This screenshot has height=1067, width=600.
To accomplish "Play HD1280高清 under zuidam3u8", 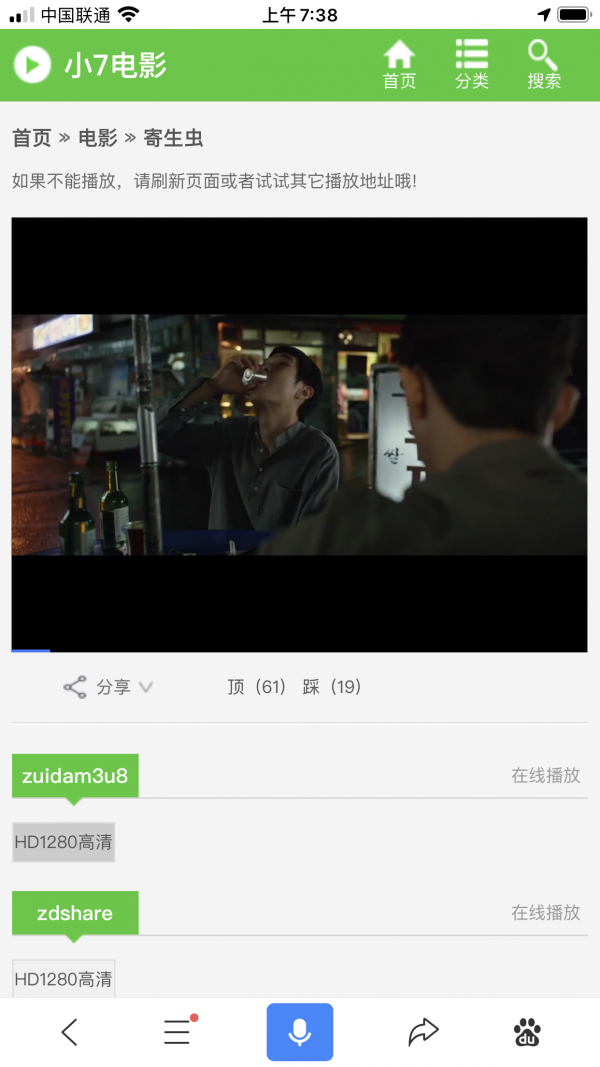I will click(x=63, y=842).
